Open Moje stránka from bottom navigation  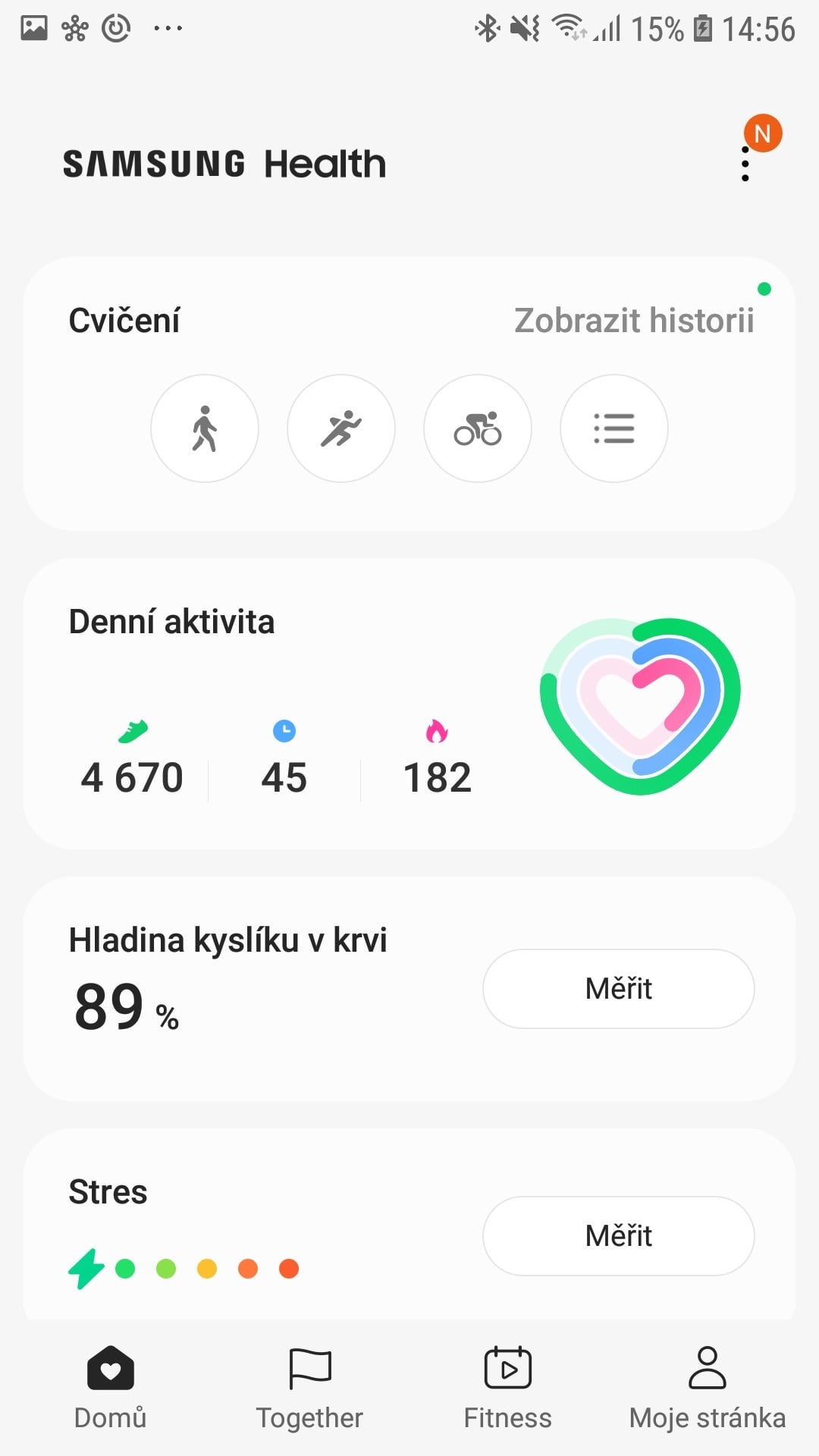(708, 1388)
